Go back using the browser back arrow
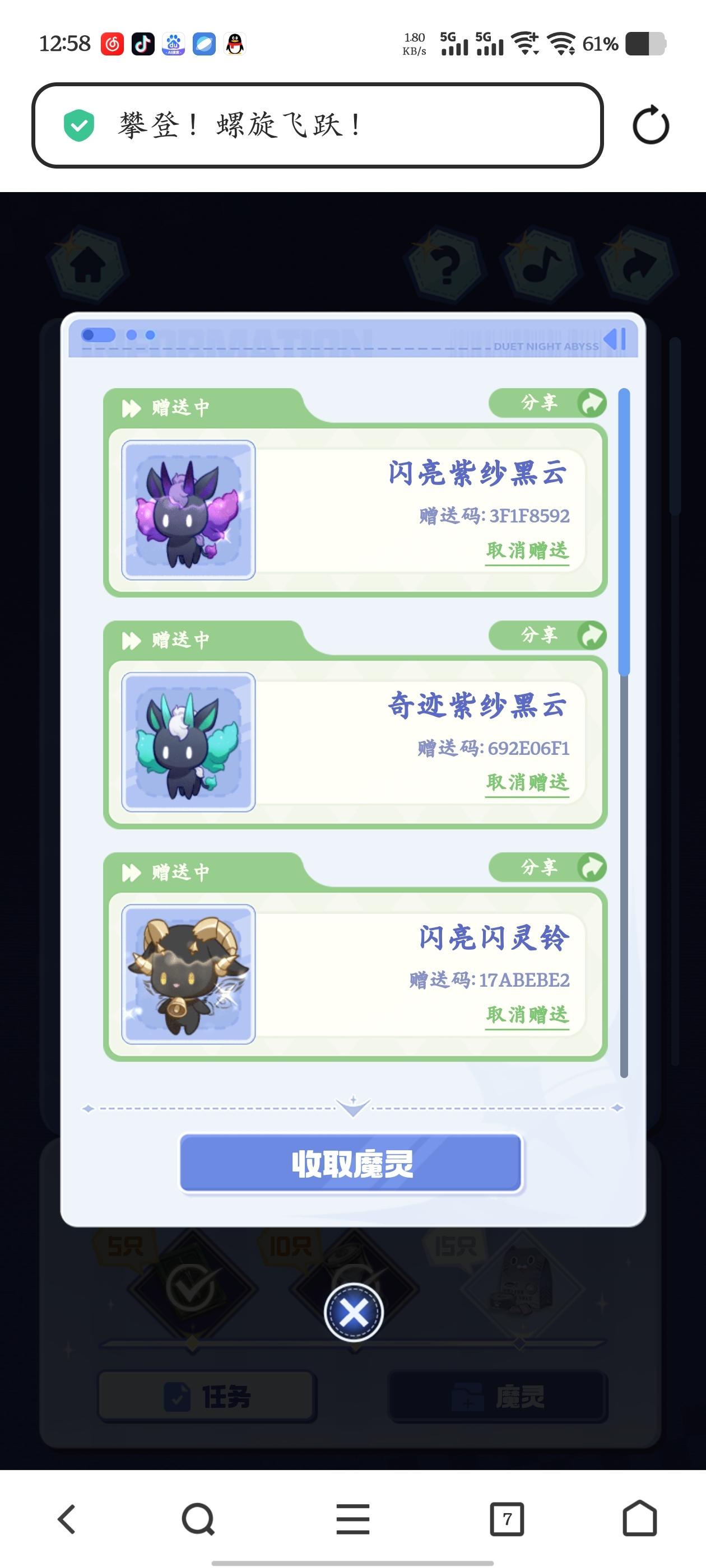This screenshot has width=706, height=1568. coord(67,1519)
